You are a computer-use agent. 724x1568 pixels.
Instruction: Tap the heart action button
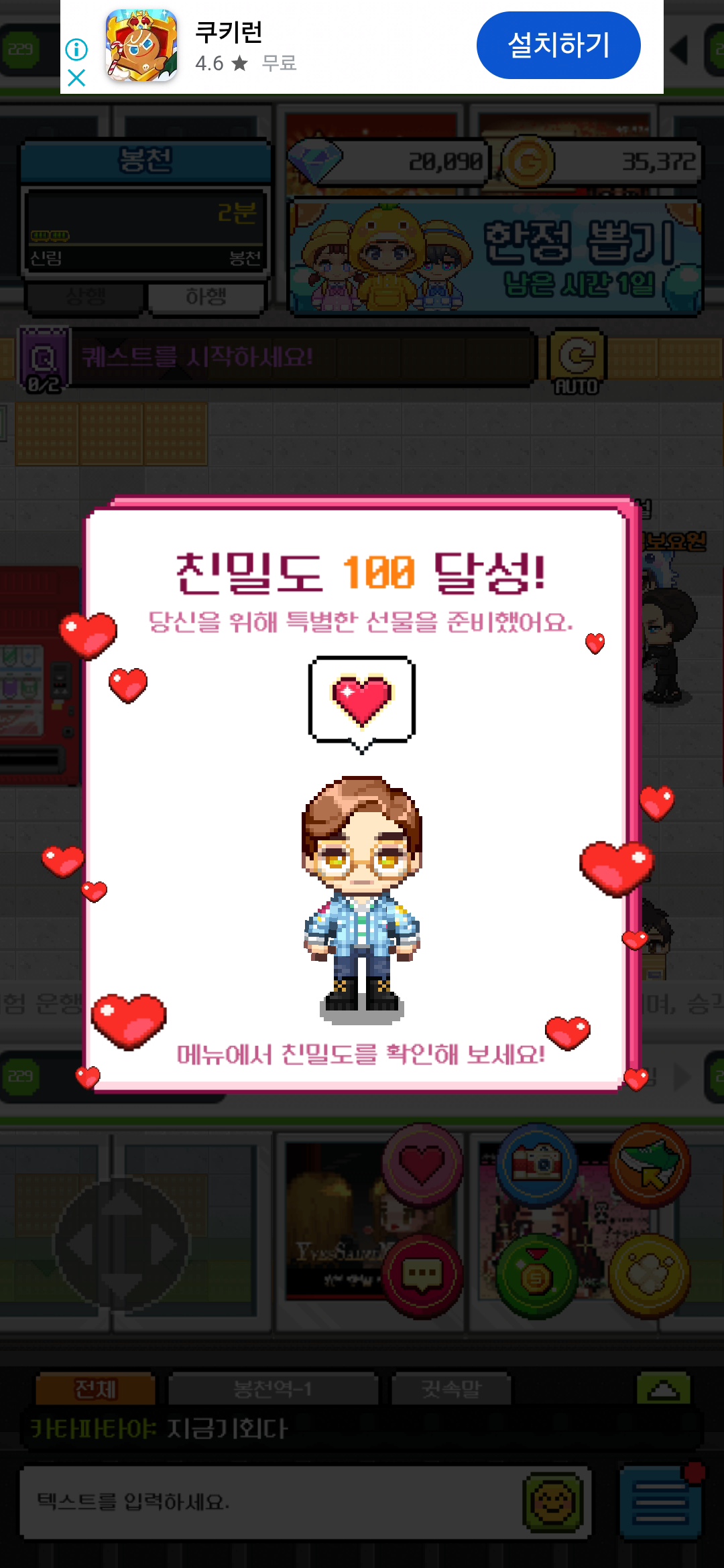pyautogui.click(x=422, y=1164)
